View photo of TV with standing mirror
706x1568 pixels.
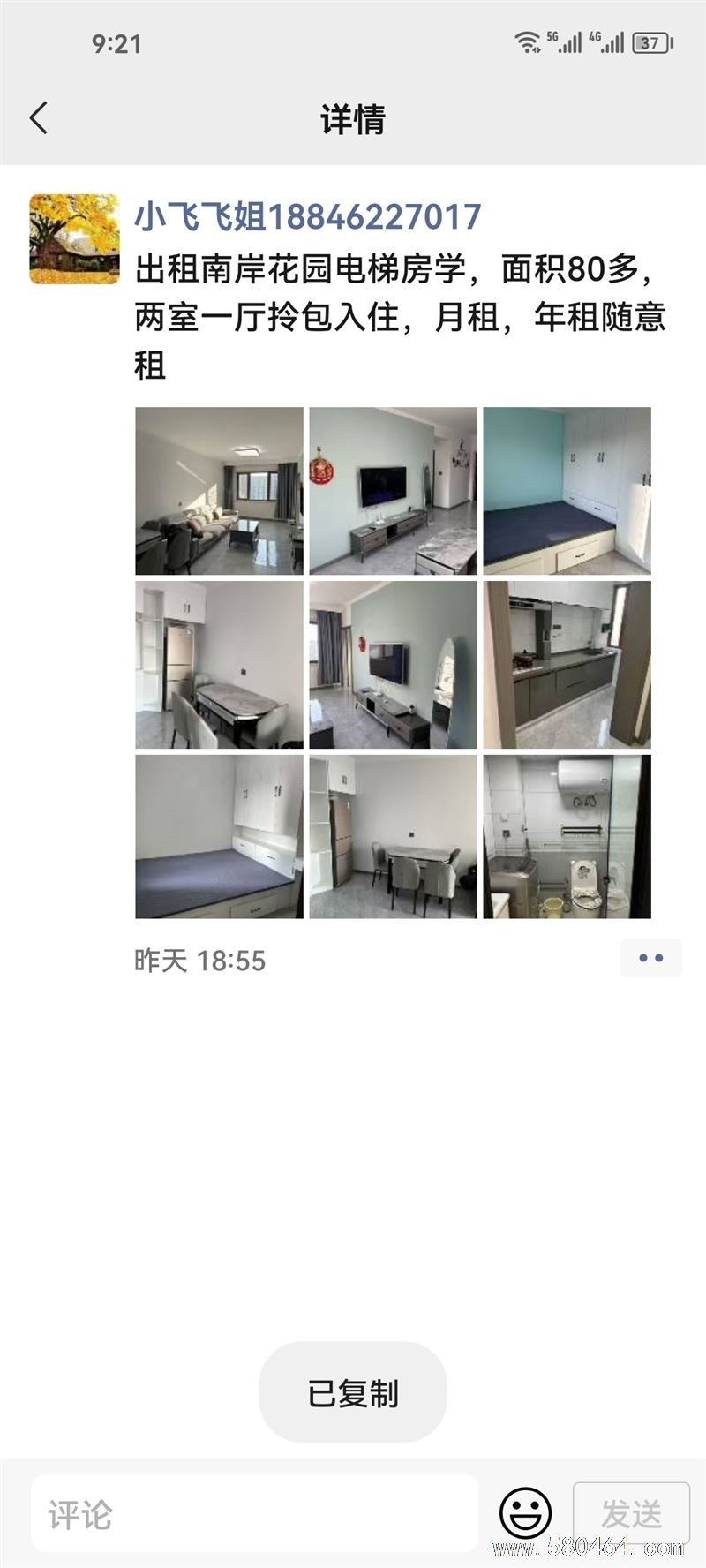[x=393, y=664]
